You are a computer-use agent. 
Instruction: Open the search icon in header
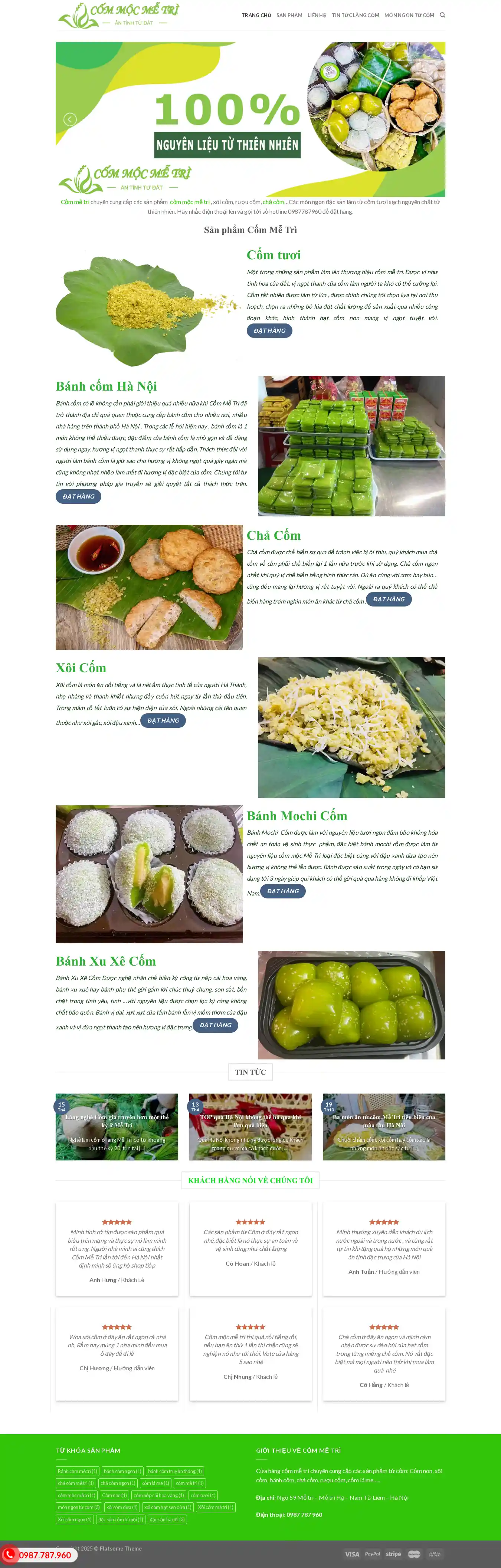point(443,15)
